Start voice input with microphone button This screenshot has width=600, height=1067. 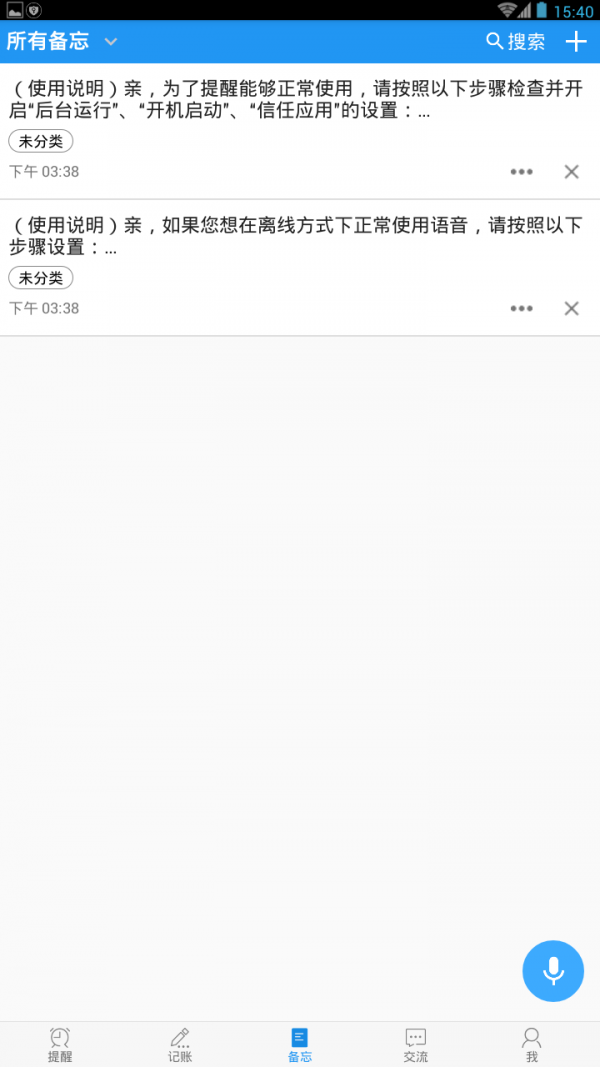click(x=552, y=970)
